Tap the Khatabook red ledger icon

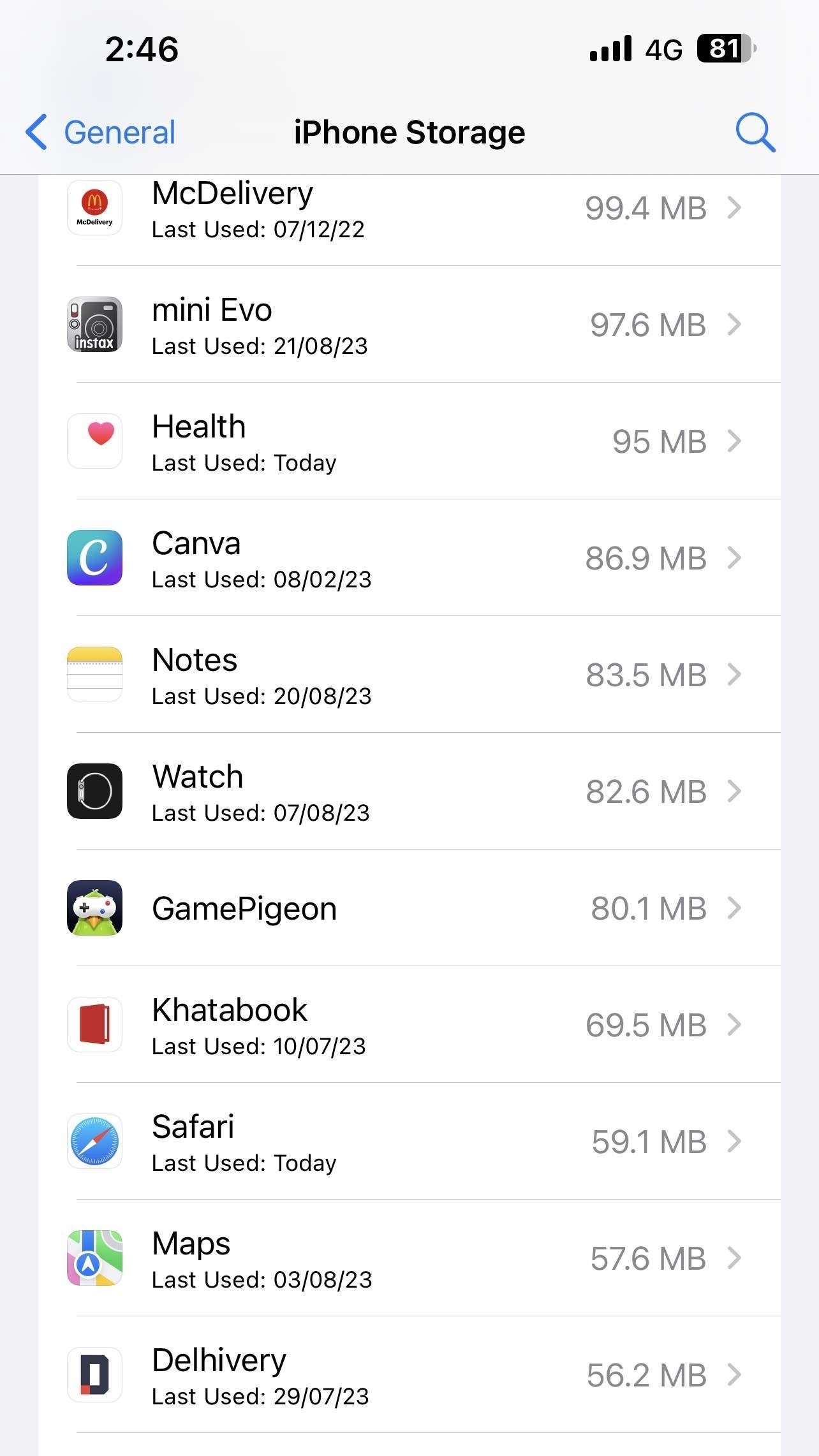click(94, 1025)
